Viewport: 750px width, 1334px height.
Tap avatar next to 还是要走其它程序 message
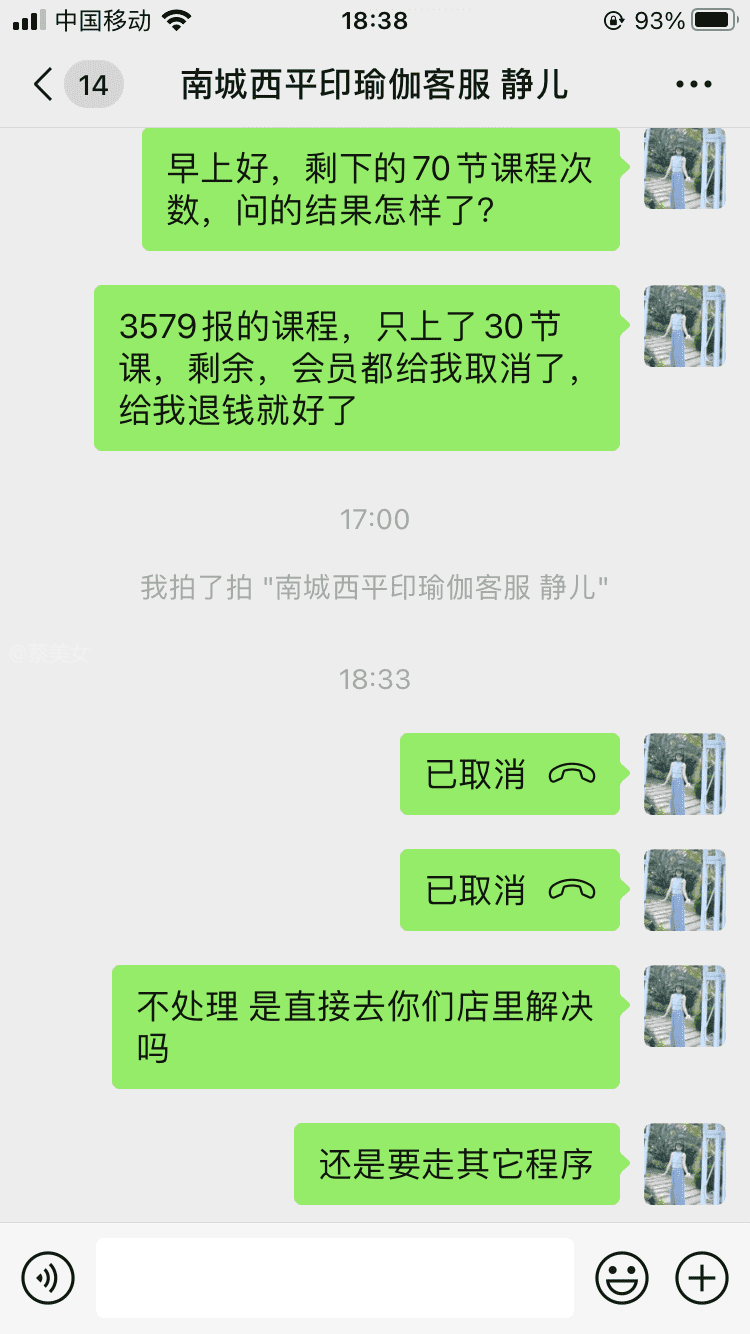pos(685,1164)
